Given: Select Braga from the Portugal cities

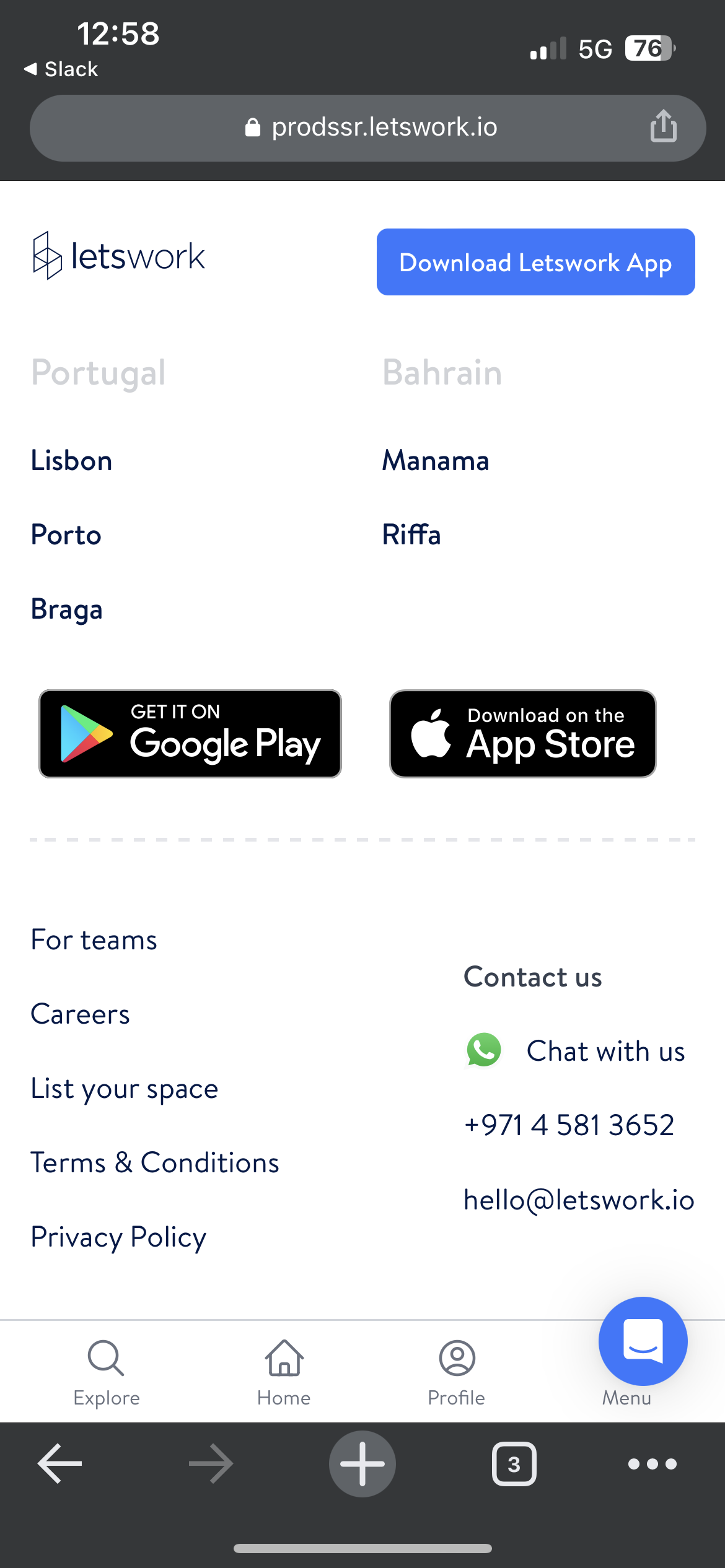Looking at the screenshot, I should [x=67, y=610].
